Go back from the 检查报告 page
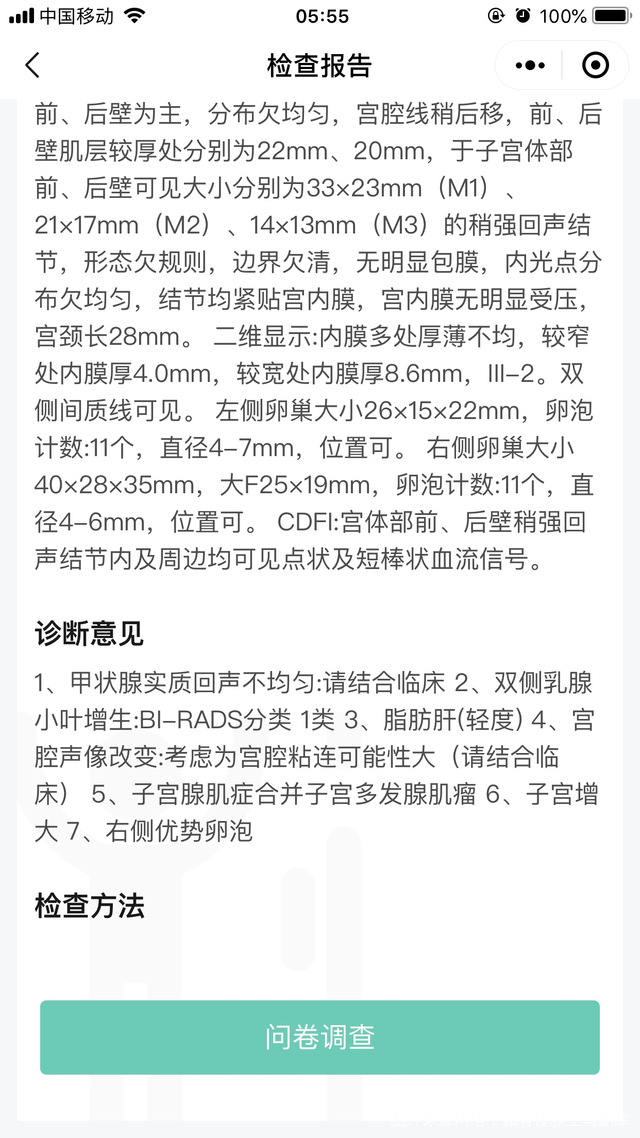Viewport: 640px width, 1138px height. (x=33, y=65)
